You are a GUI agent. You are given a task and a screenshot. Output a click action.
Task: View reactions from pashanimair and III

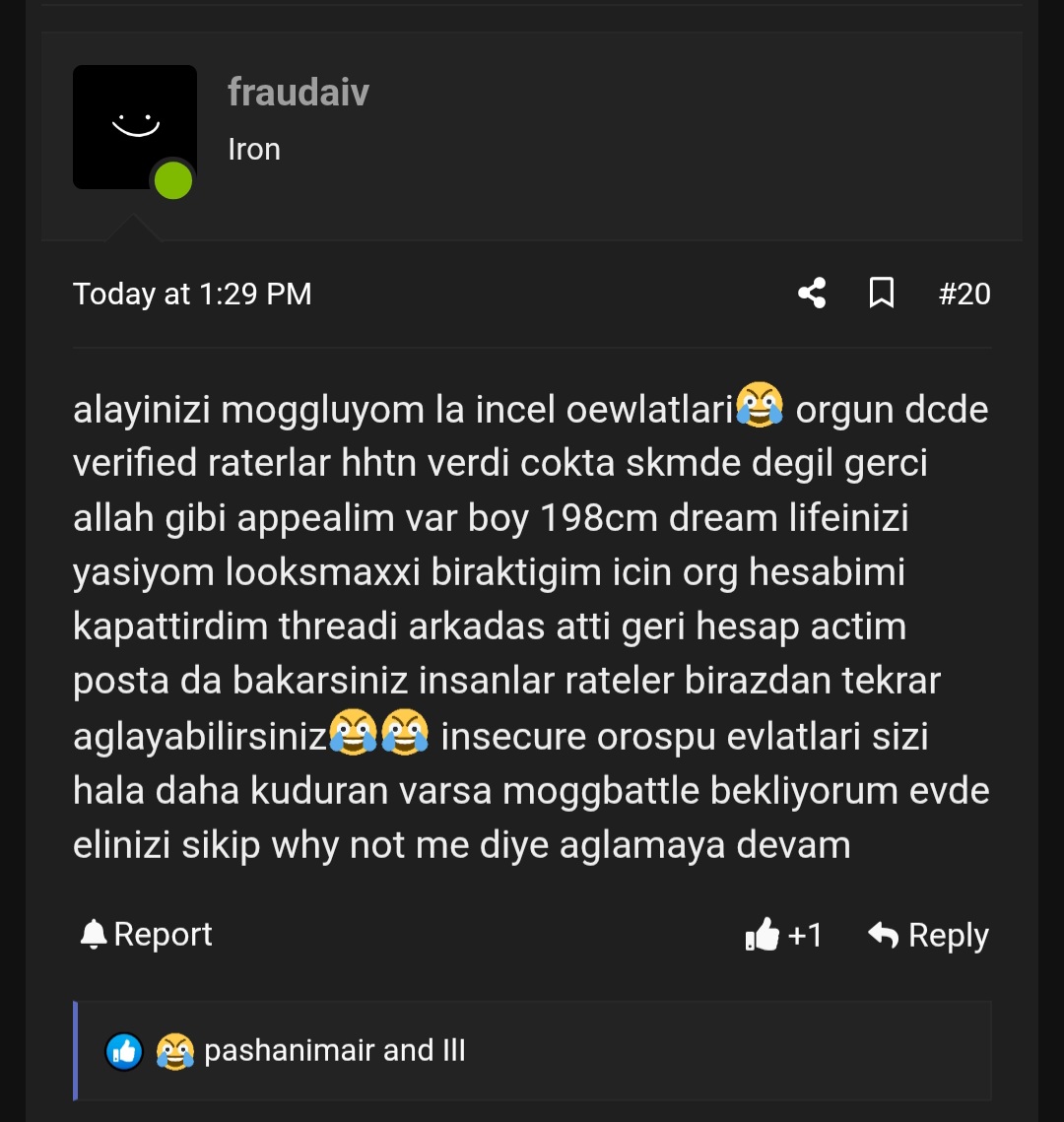(x=334, y=1050)
